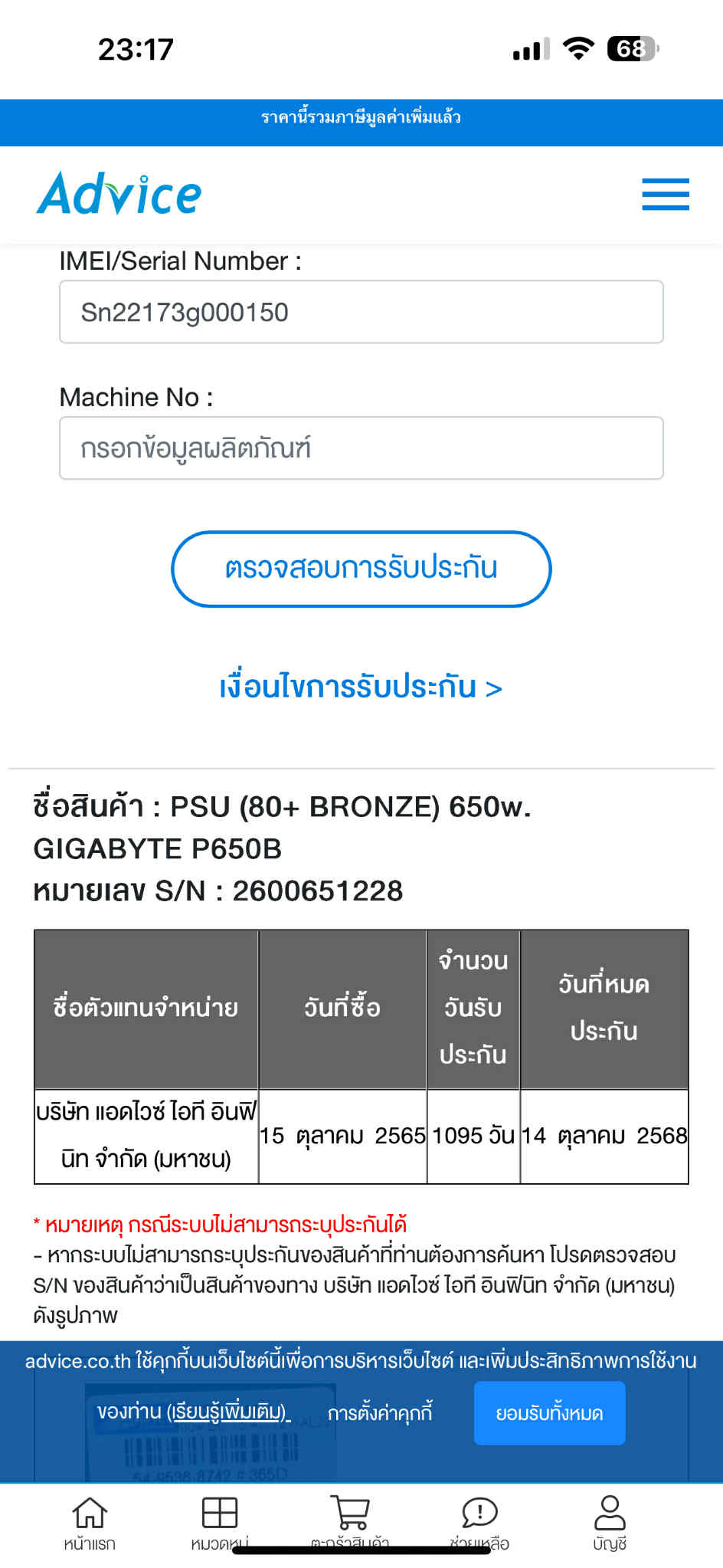Screen dimensions: 723x1568
Task: Tap the IMEI/Serial Number field
Action: point(361,312)
